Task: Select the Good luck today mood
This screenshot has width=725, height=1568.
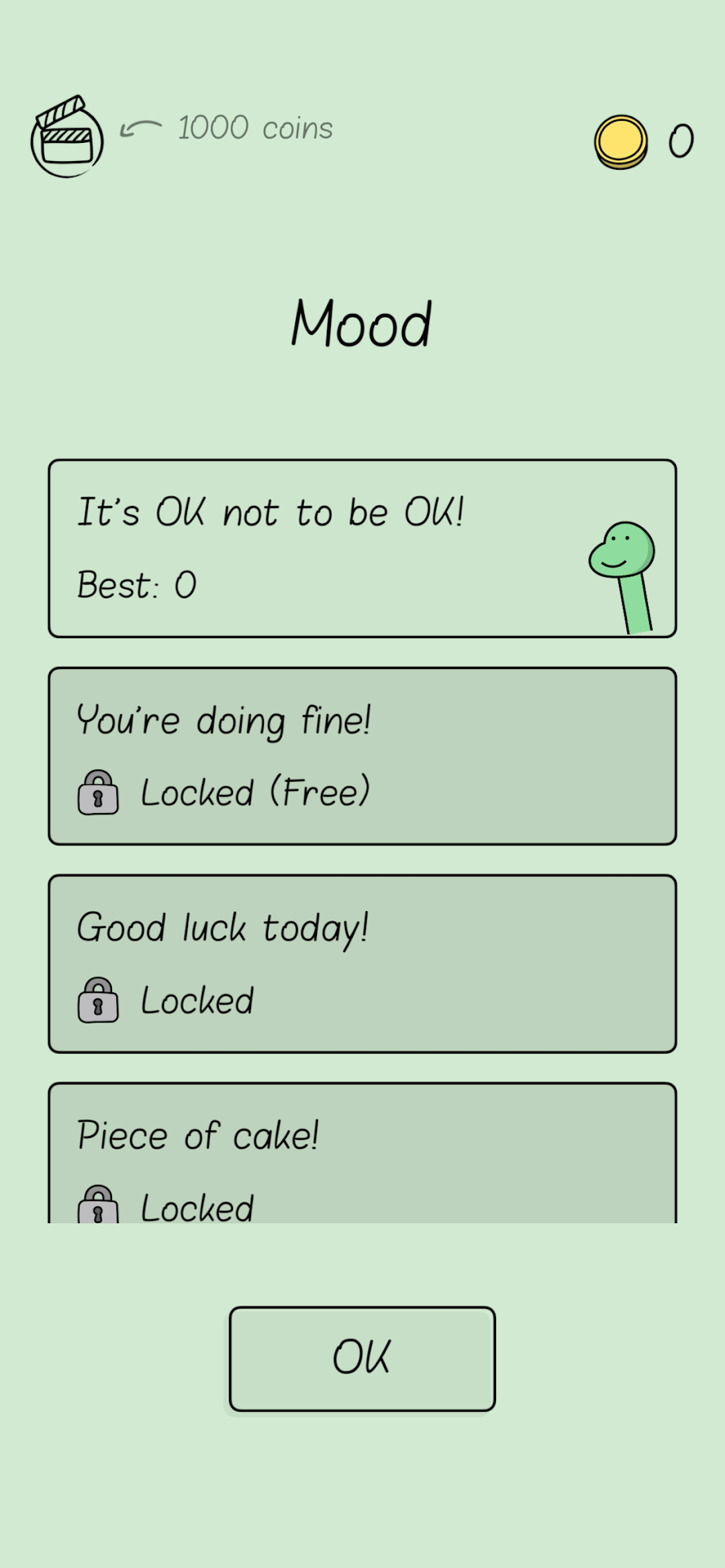Action: click(362, 961)
